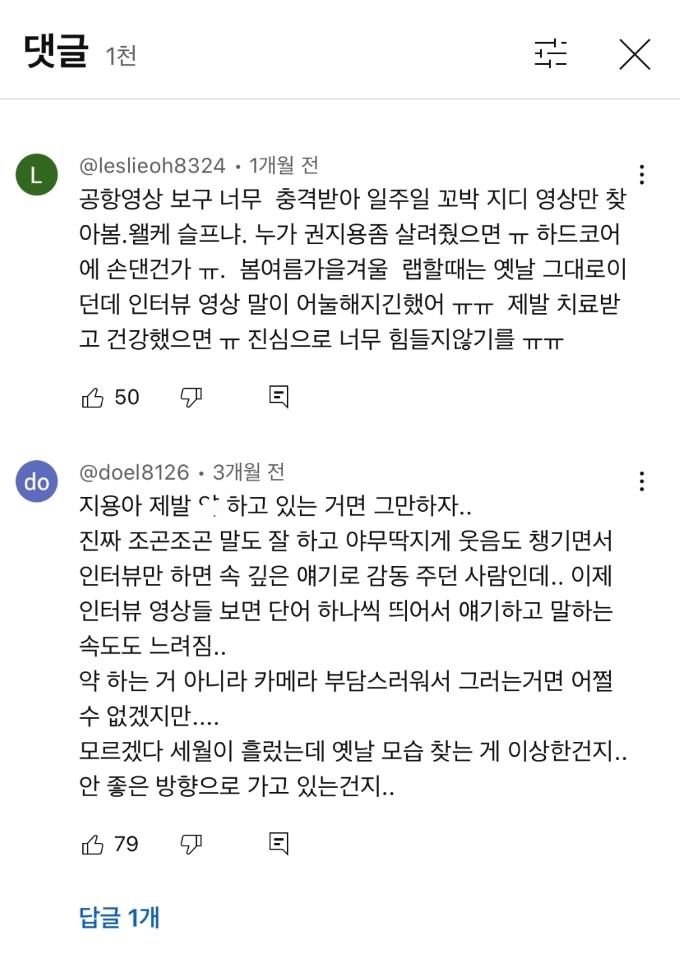
Task: Open the @doel8126 profile avatar
Action: tap(37, 482)
